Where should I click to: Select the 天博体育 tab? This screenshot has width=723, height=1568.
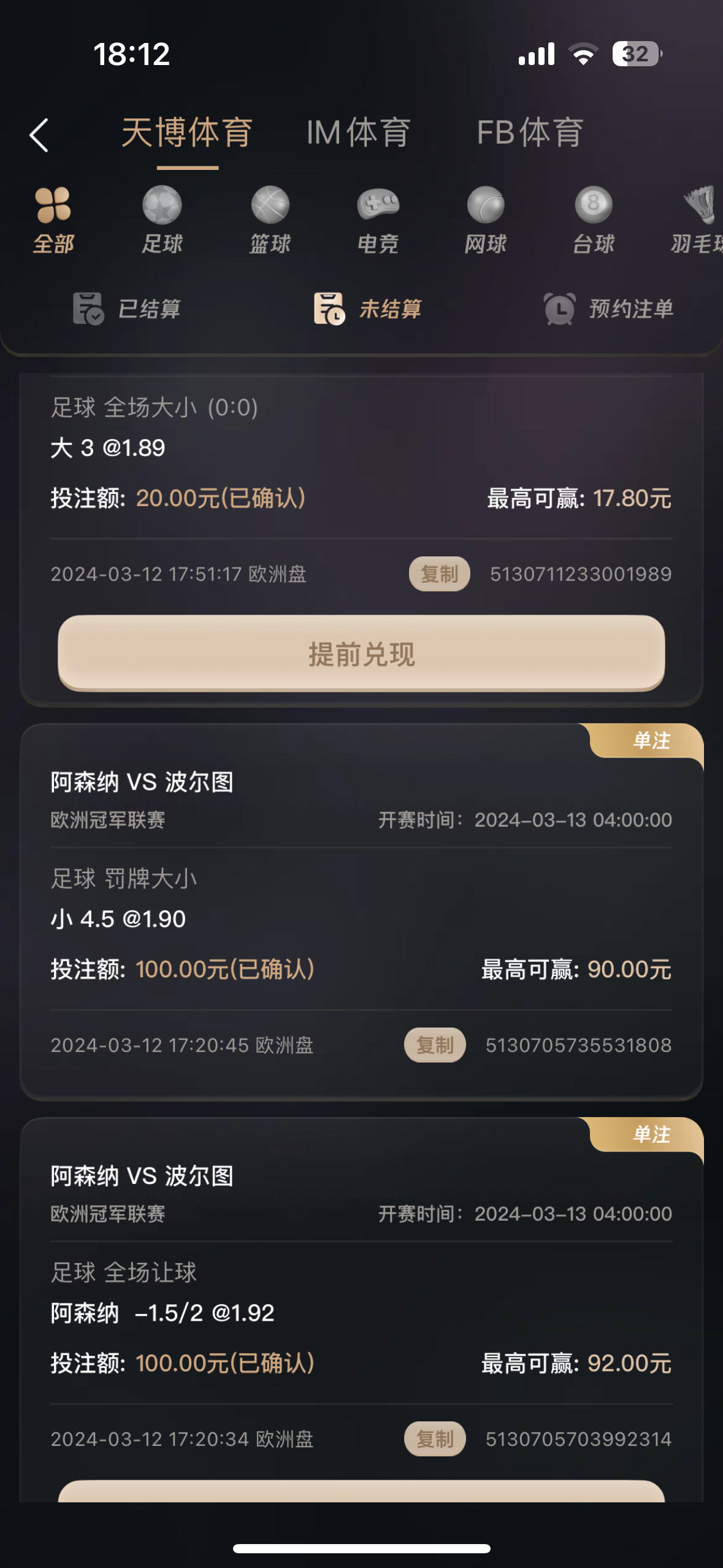click(187, 133)
